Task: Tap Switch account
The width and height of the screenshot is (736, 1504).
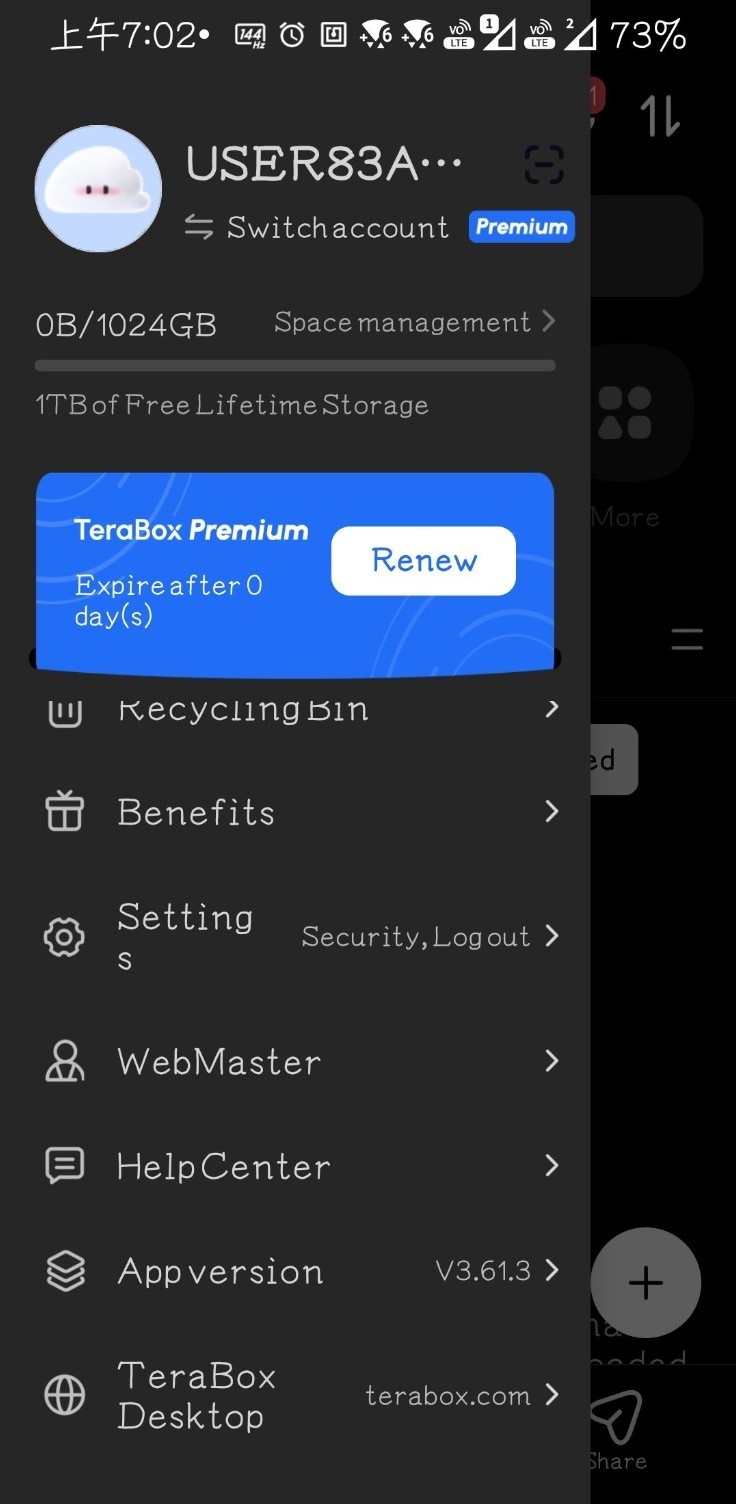Action: (x=318, y=228)
